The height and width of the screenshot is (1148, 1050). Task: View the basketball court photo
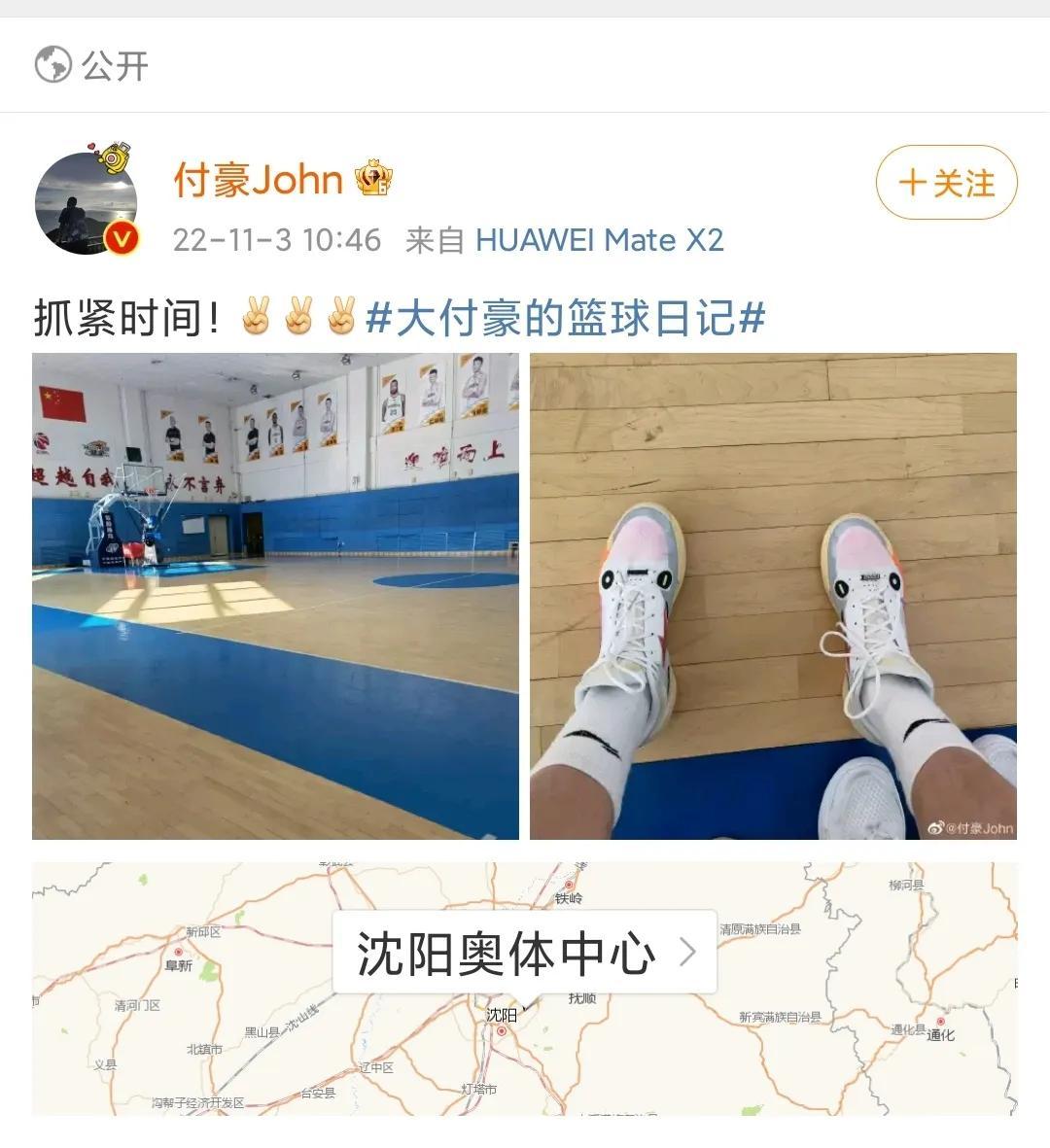[275, 596]
